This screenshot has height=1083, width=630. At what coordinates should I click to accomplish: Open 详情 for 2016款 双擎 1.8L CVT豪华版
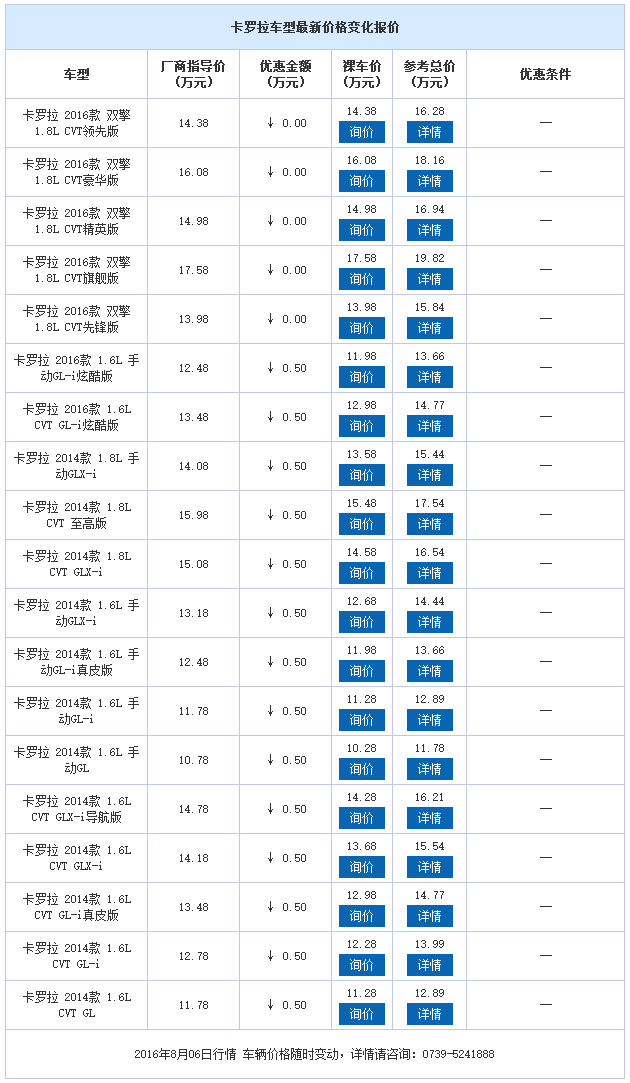pos(429,181)
